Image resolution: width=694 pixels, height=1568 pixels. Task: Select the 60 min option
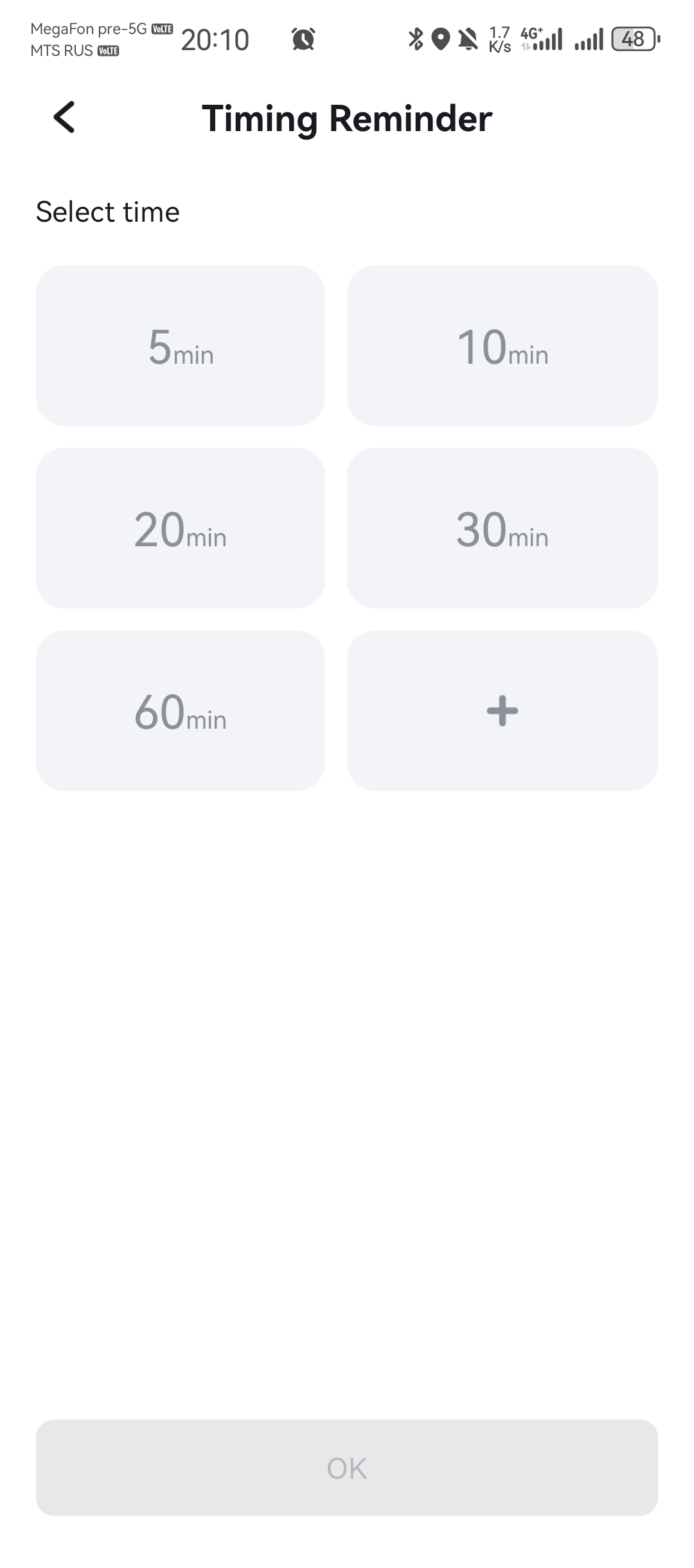tap(181, 711)
